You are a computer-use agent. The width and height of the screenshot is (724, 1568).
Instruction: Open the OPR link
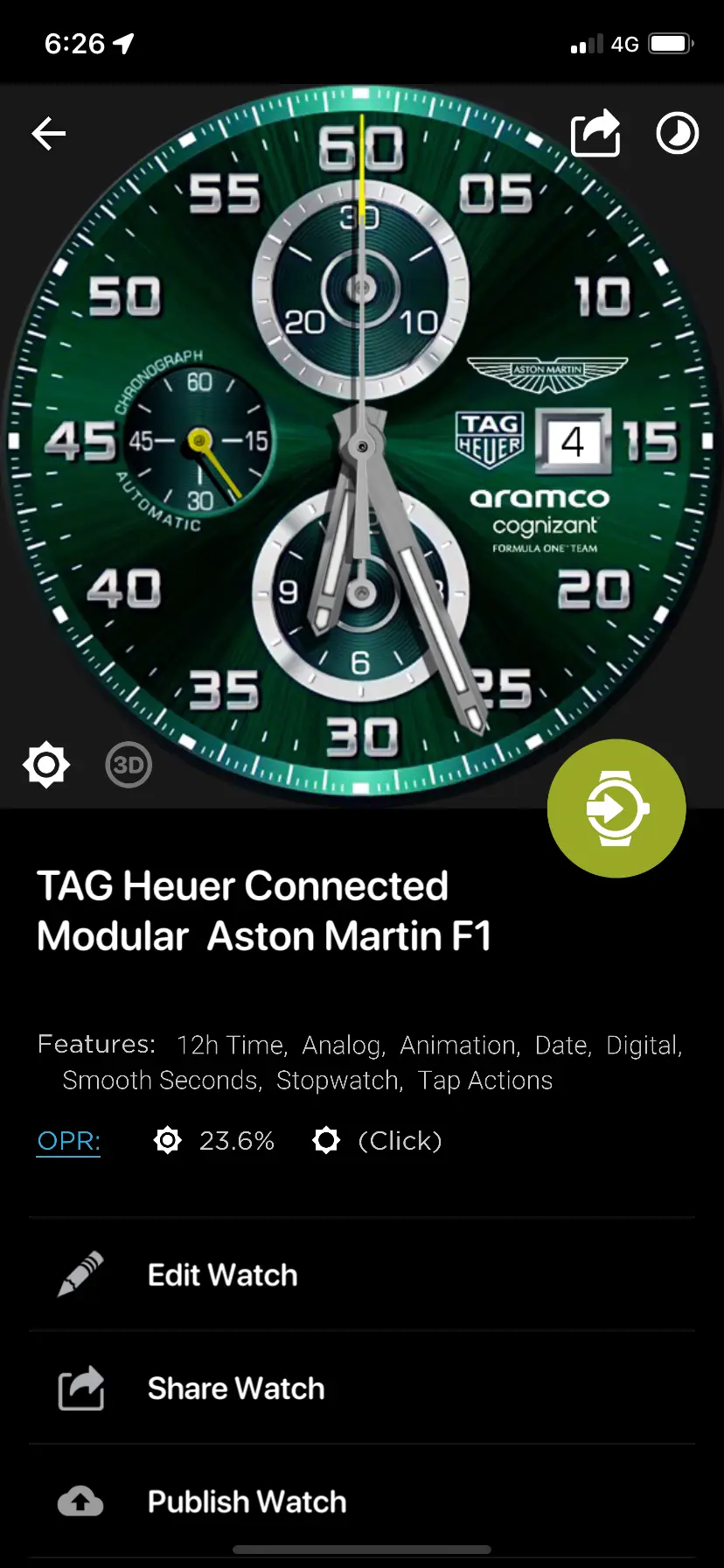tap(68, 1141)
